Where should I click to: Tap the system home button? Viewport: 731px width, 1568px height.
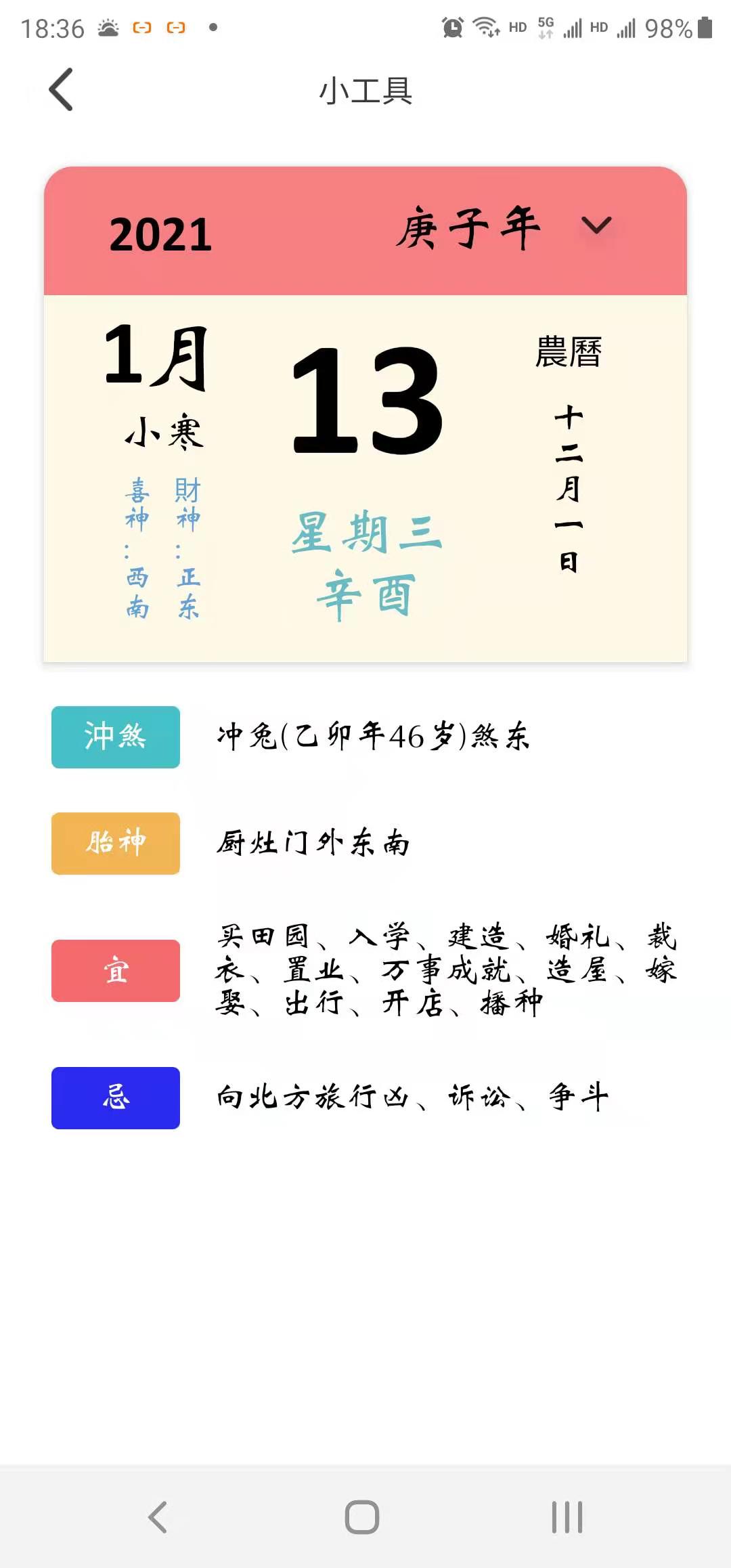pyautogui.click(x=362, y=1517)
